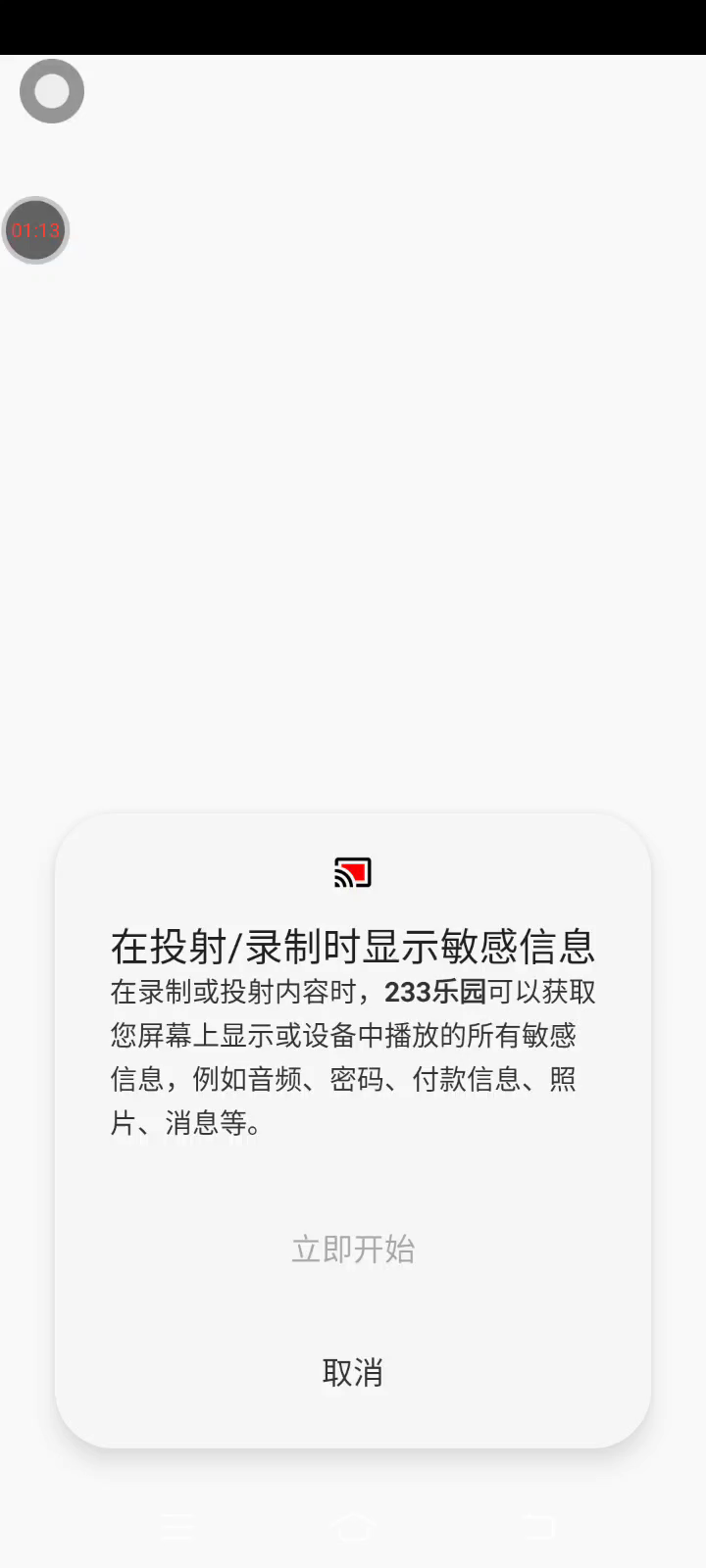Tap the floating gray circle button

point(52,91)
